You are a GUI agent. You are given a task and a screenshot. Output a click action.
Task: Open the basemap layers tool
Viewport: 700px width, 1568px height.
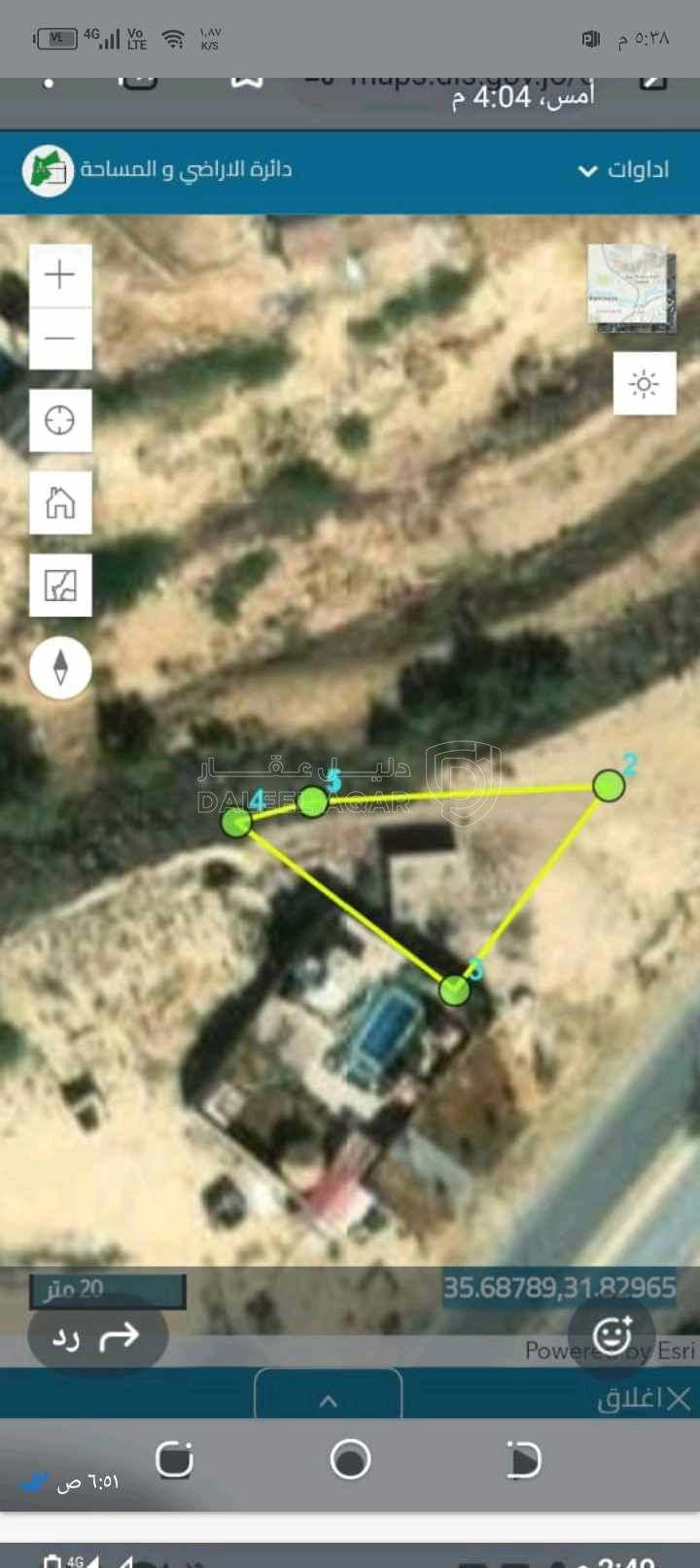pyautogui.click(x=60, y=585)
